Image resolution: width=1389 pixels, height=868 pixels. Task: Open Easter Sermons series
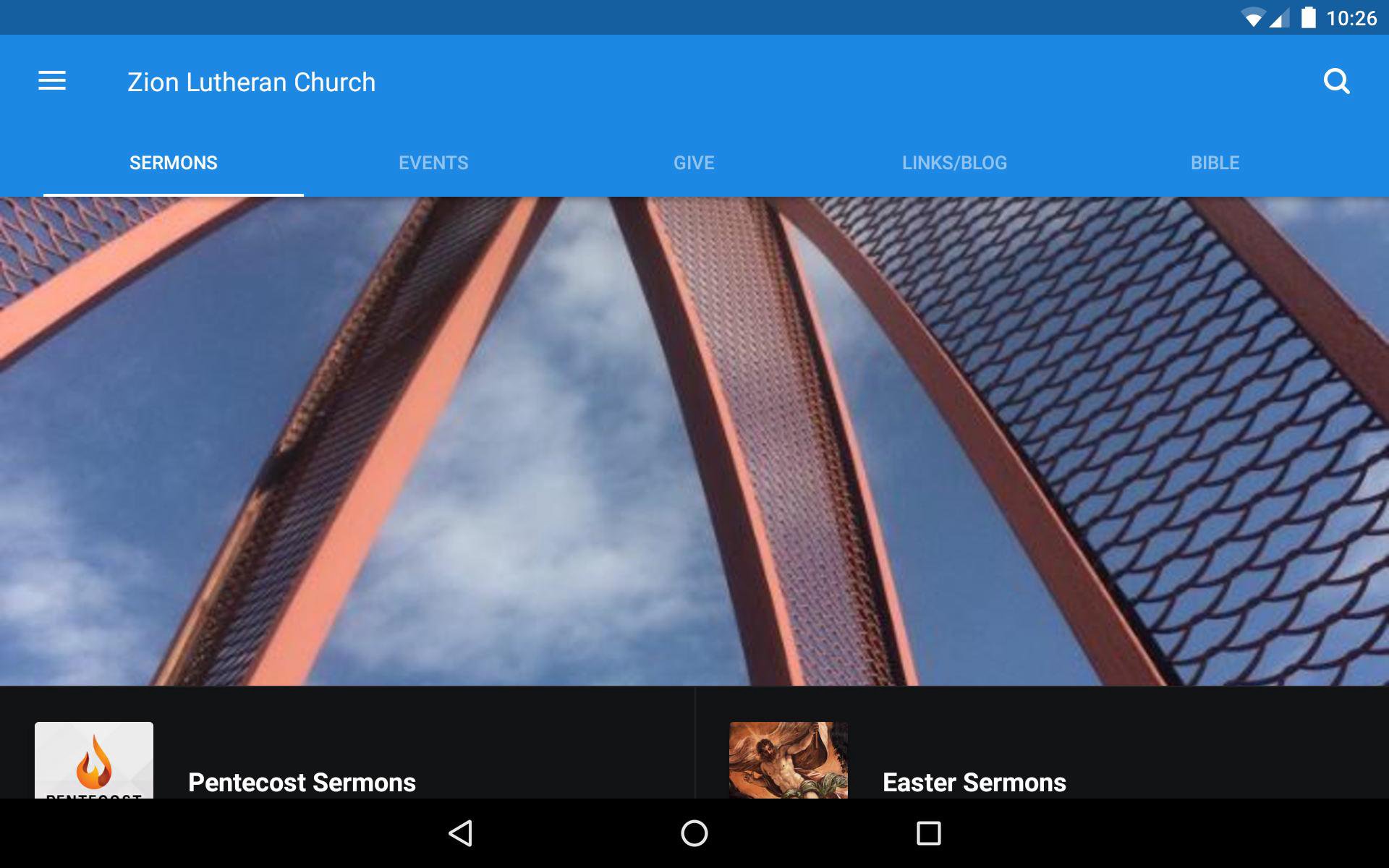point(974,781)
